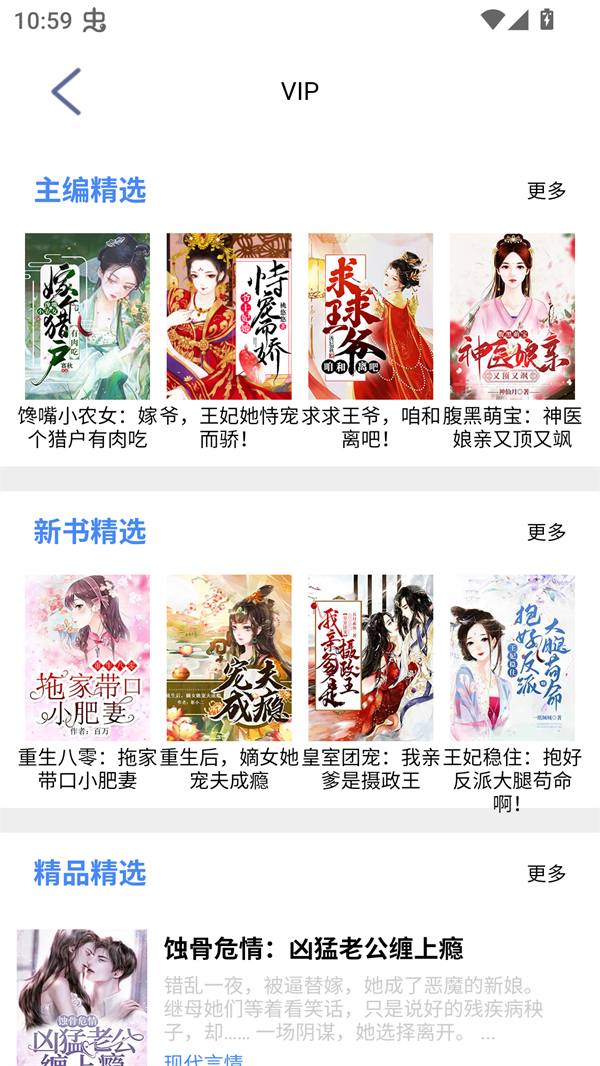Open the book 王妃稳住：抱好反派大腿苟命啊！
The width and height of the screenshot is (600, 1066).
coord(512,658)
